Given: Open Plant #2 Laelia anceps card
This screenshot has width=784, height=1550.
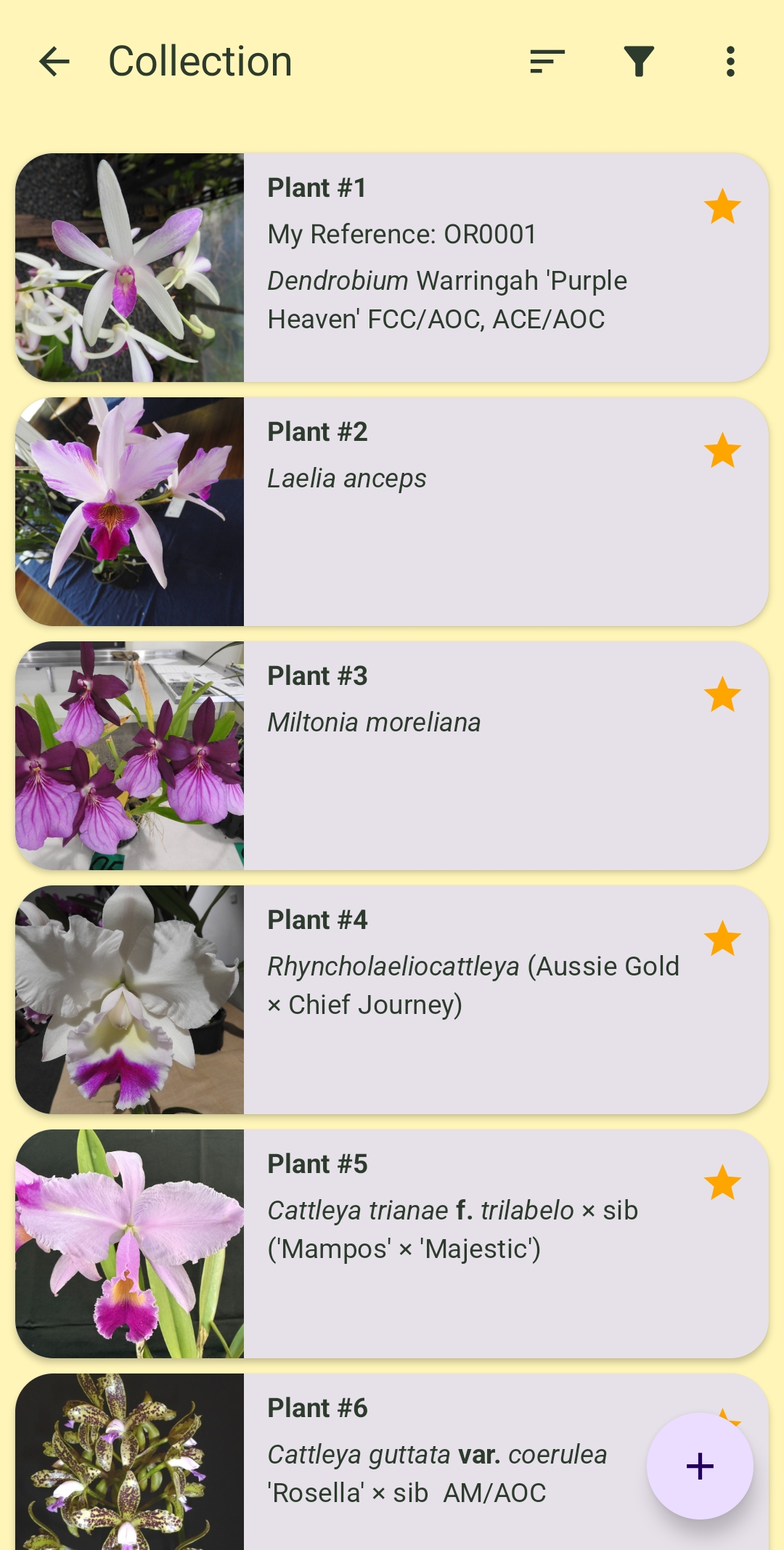Looking at the screenshot, I should 392,511.
